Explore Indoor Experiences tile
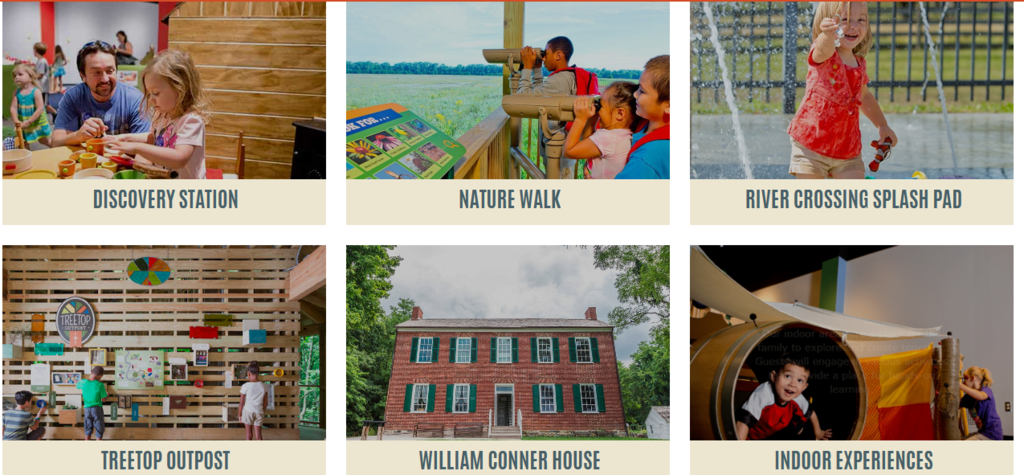 [852, 460]
